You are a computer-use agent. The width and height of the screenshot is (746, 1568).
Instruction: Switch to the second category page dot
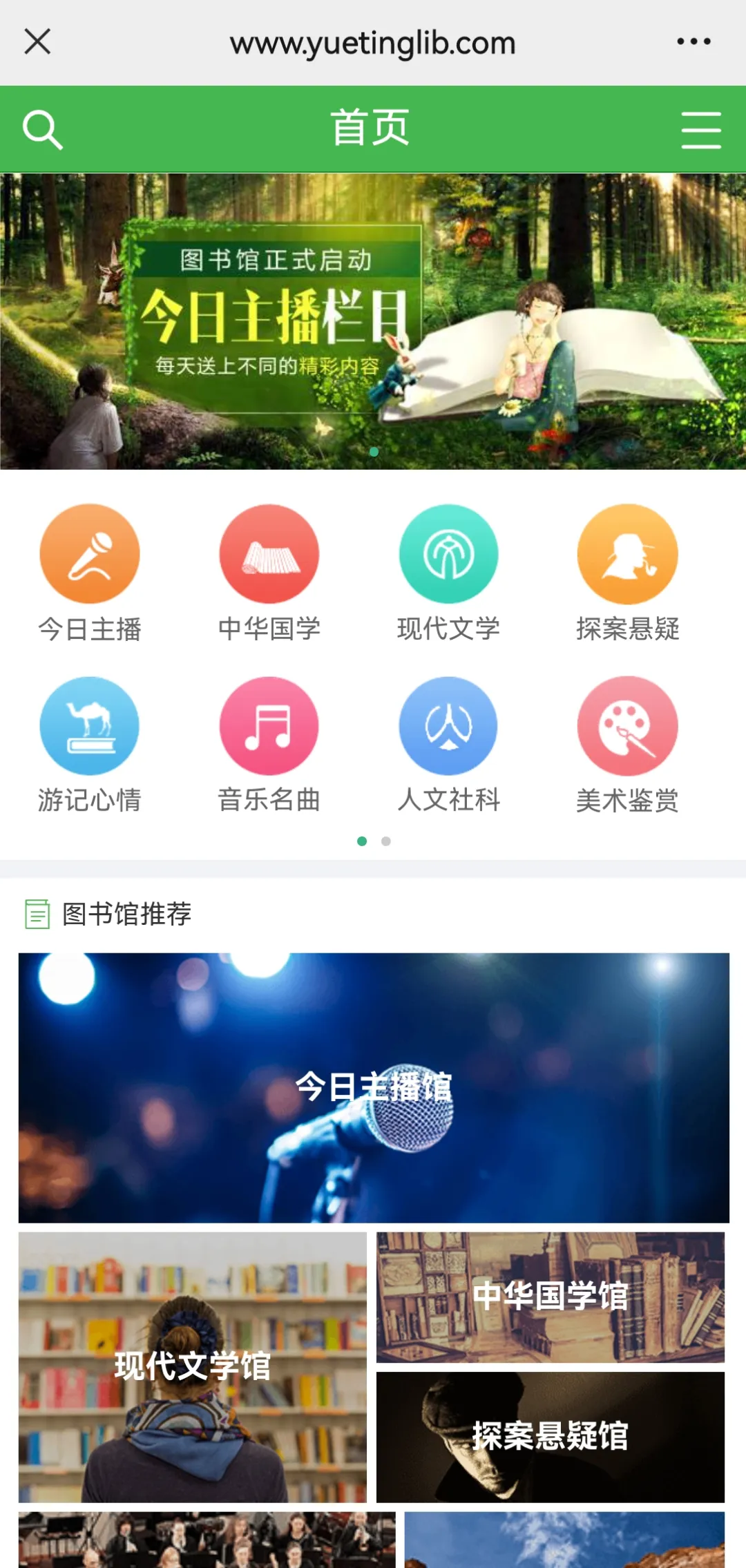[x=386, y=841]
